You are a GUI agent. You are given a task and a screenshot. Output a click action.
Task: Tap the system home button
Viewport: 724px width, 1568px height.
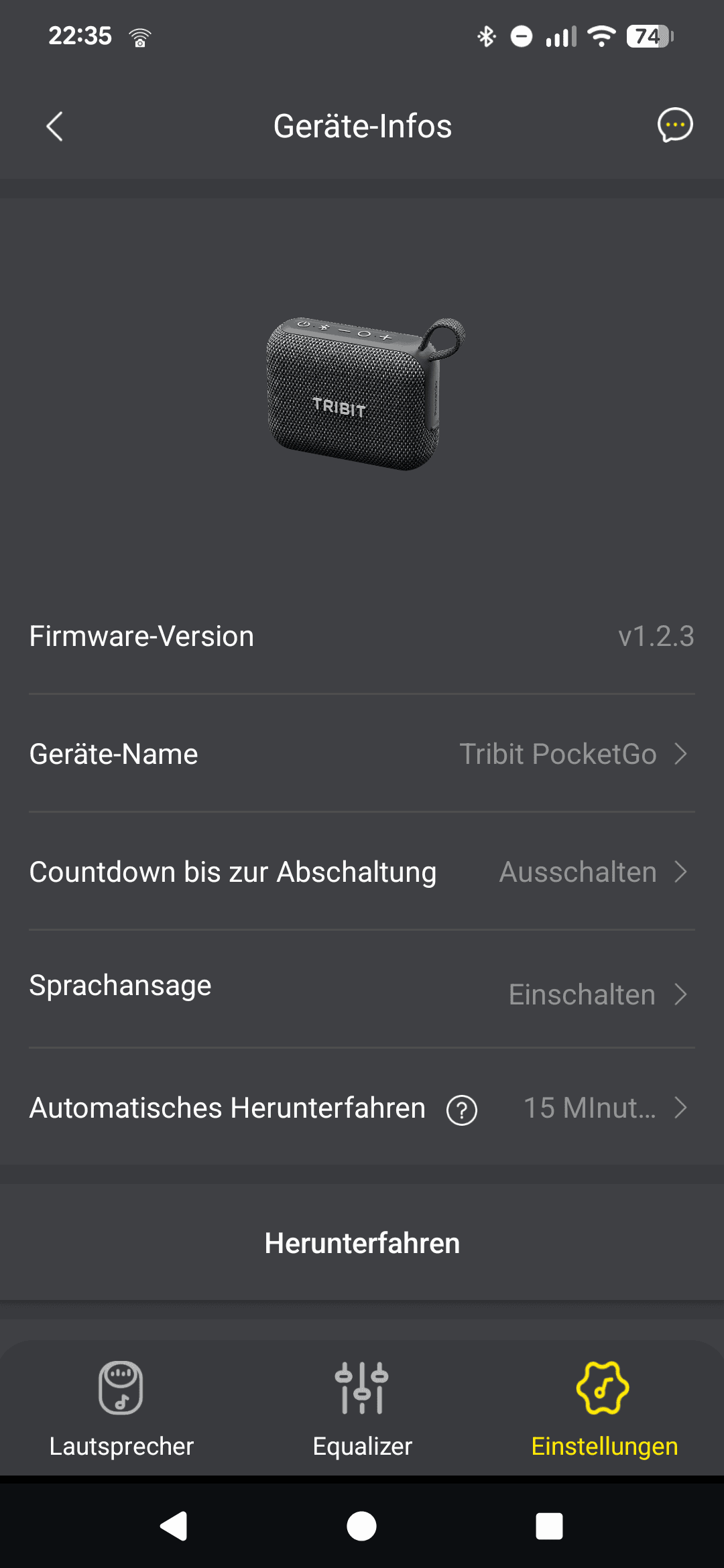pyautogui.click(x=361, y=1526)
